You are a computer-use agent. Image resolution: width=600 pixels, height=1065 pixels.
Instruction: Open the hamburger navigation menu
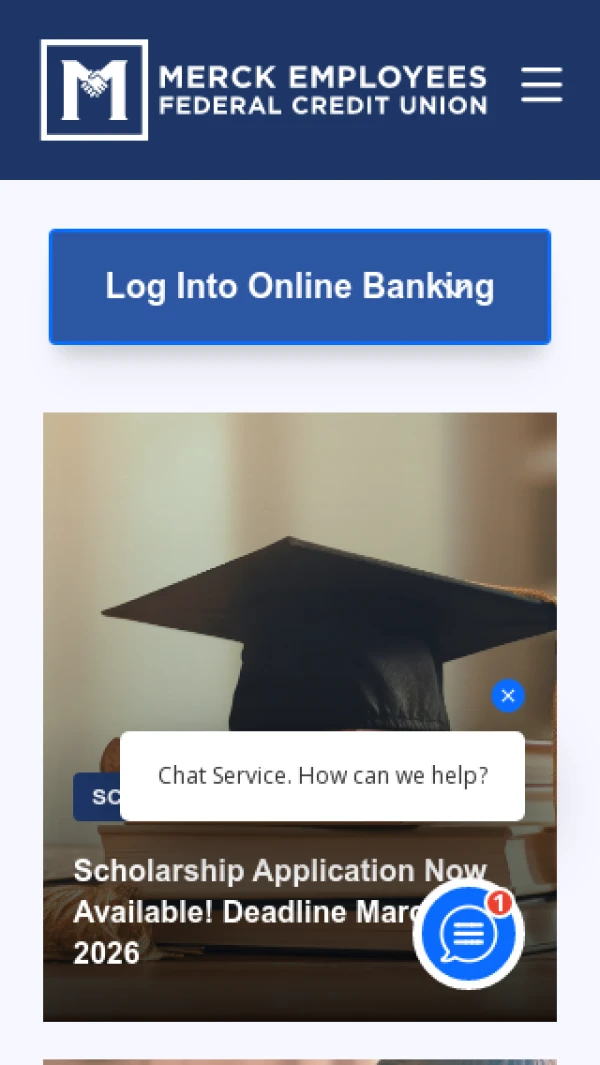pos(541,85)
